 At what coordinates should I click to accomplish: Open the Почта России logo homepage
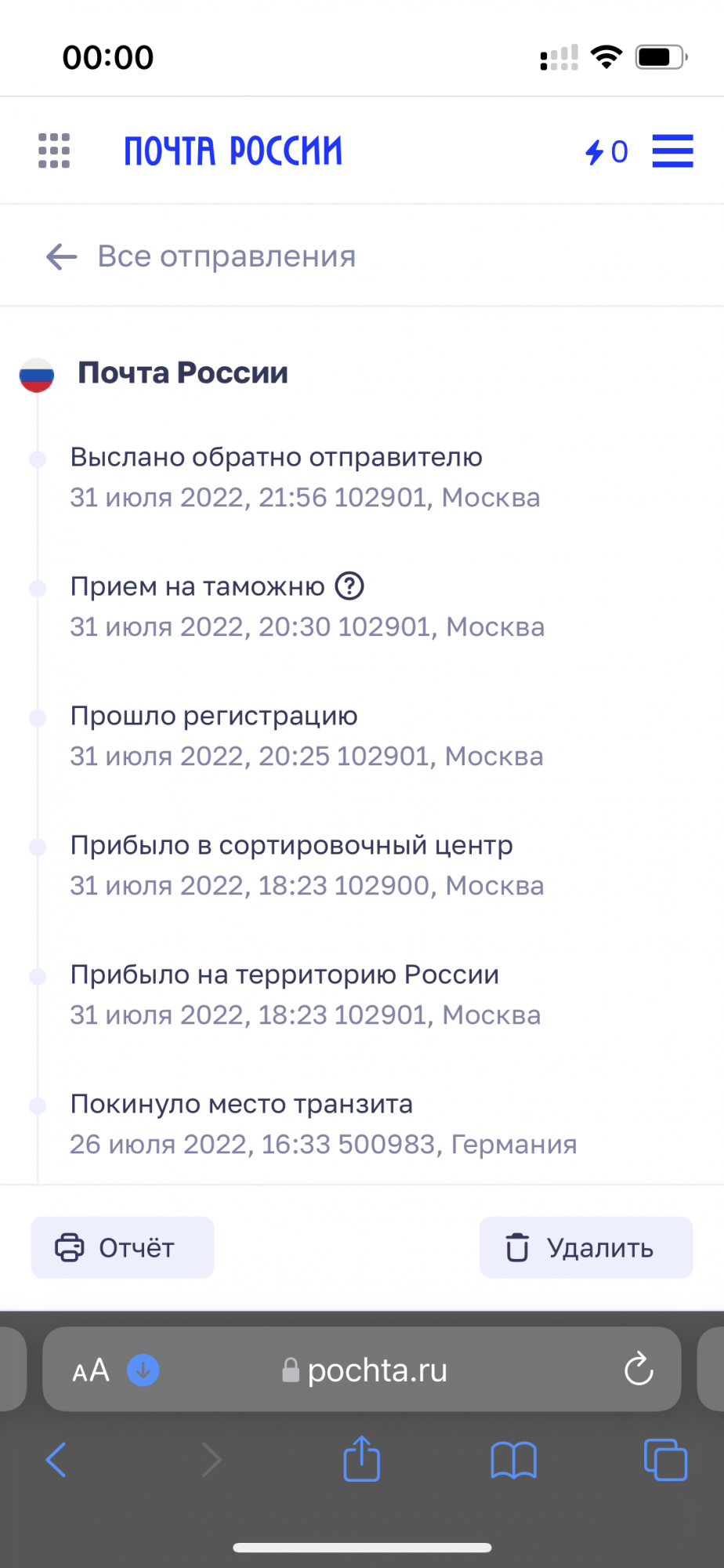coord(233,151)
